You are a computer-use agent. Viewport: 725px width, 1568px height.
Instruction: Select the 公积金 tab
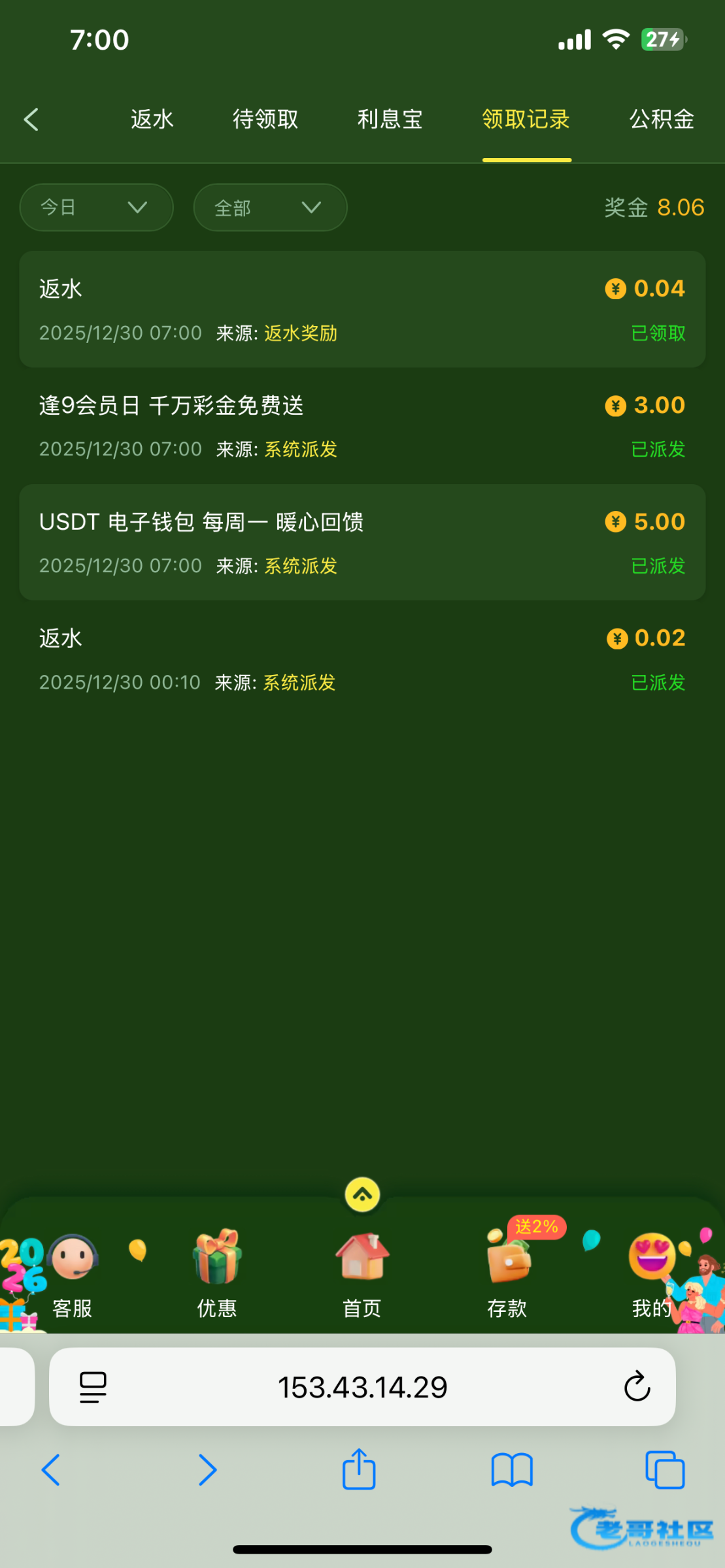pos(661,120)
